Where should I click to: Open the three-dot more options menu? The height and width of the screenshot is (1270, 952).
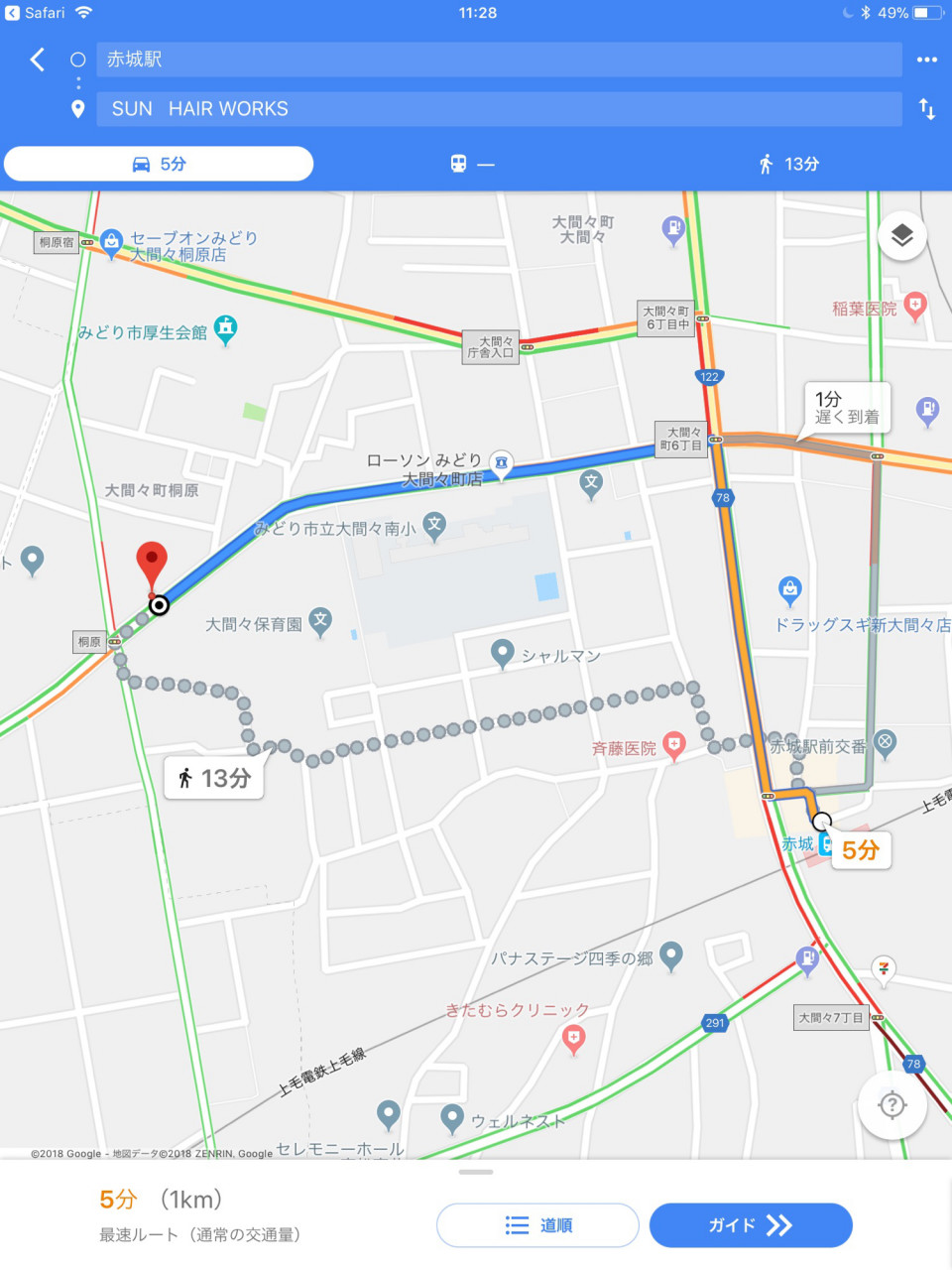click(926, 60)
